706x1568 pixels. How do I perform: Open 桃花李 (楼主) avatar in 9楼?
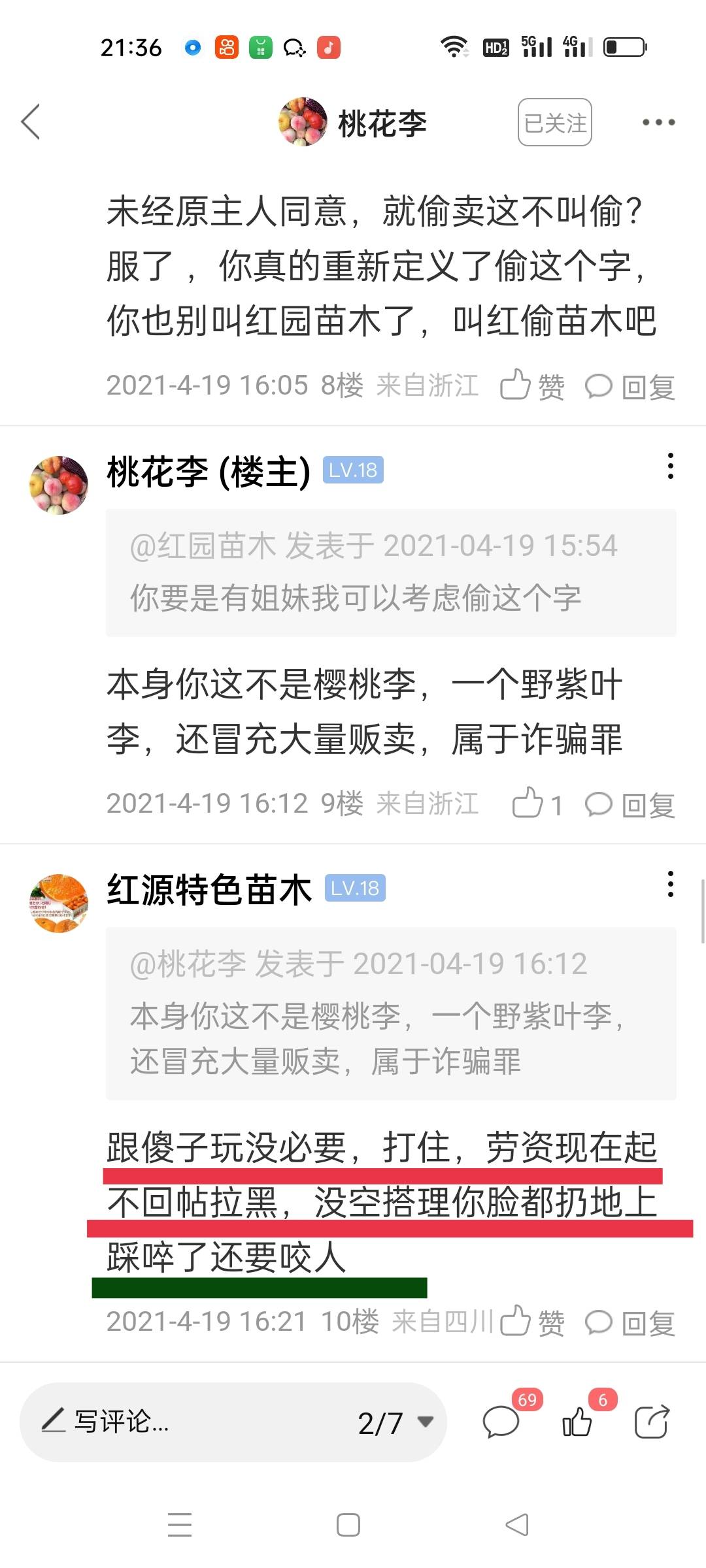tap(59, 485)
